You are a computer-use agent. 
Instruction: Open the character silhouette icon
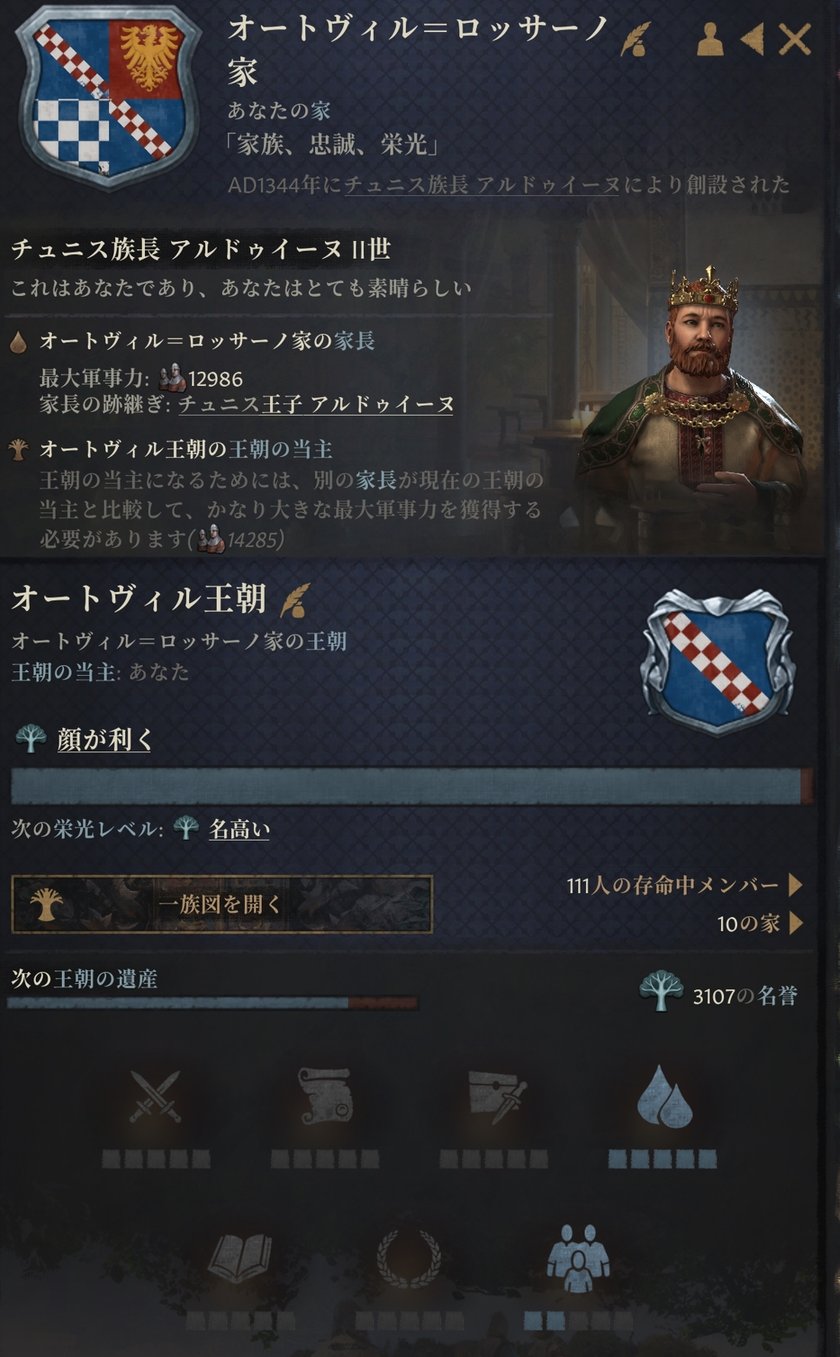[x=710, y=40]
